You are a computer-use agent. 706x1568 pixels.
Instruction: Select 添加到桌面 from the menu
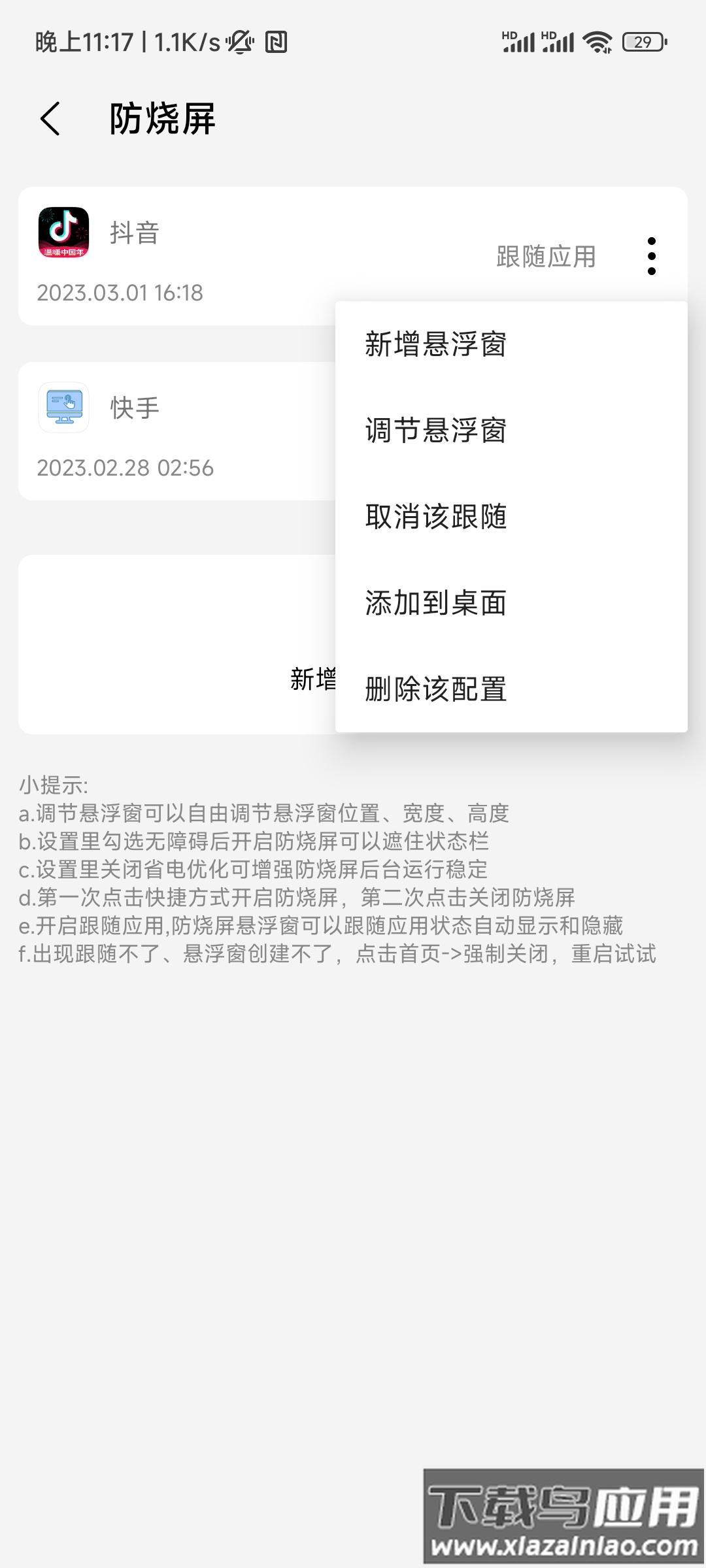click(435, 604)
